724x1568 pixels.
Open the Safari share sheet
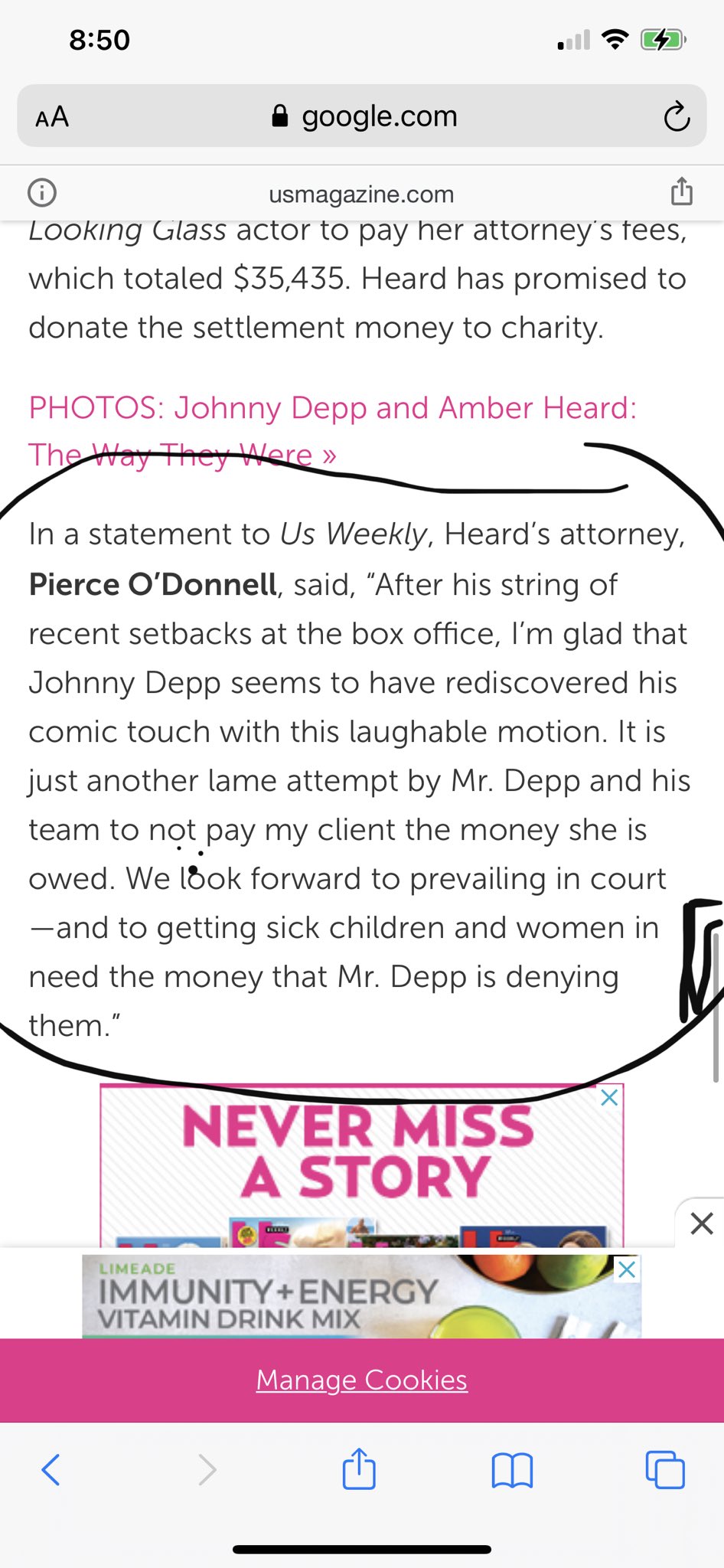[359, 1468]
